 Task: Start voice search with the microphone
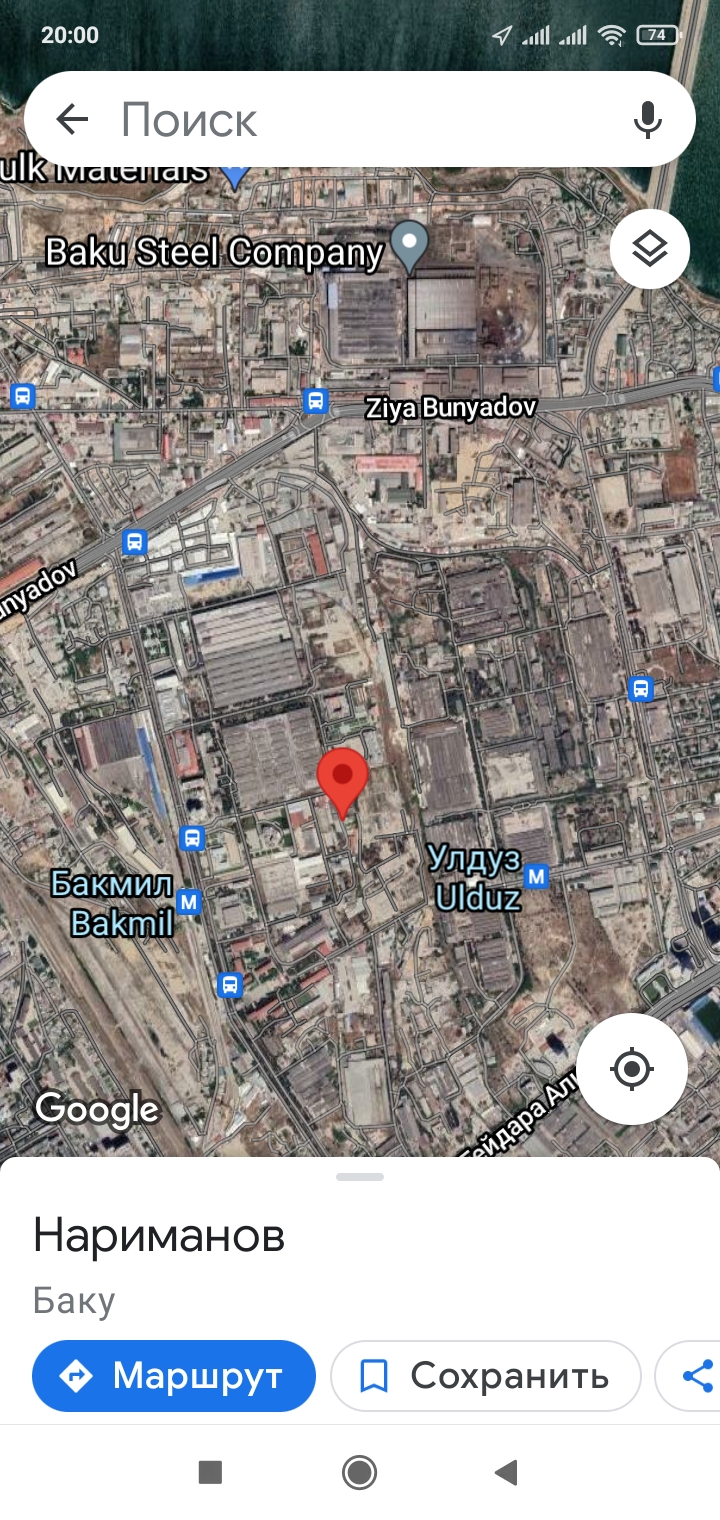click(x=648, y=120)
